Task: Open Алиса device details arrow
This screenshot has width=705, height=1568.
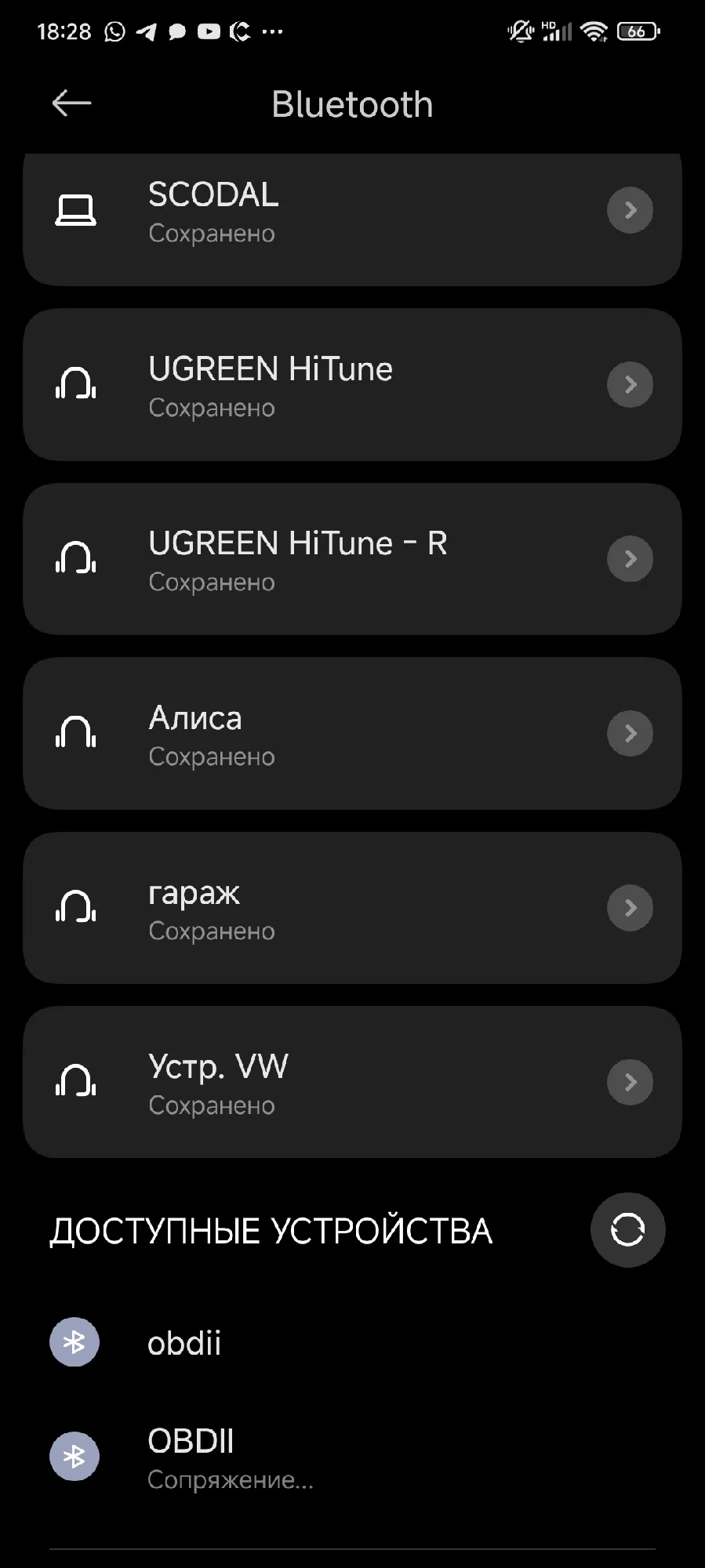Action: coord(630,734)
